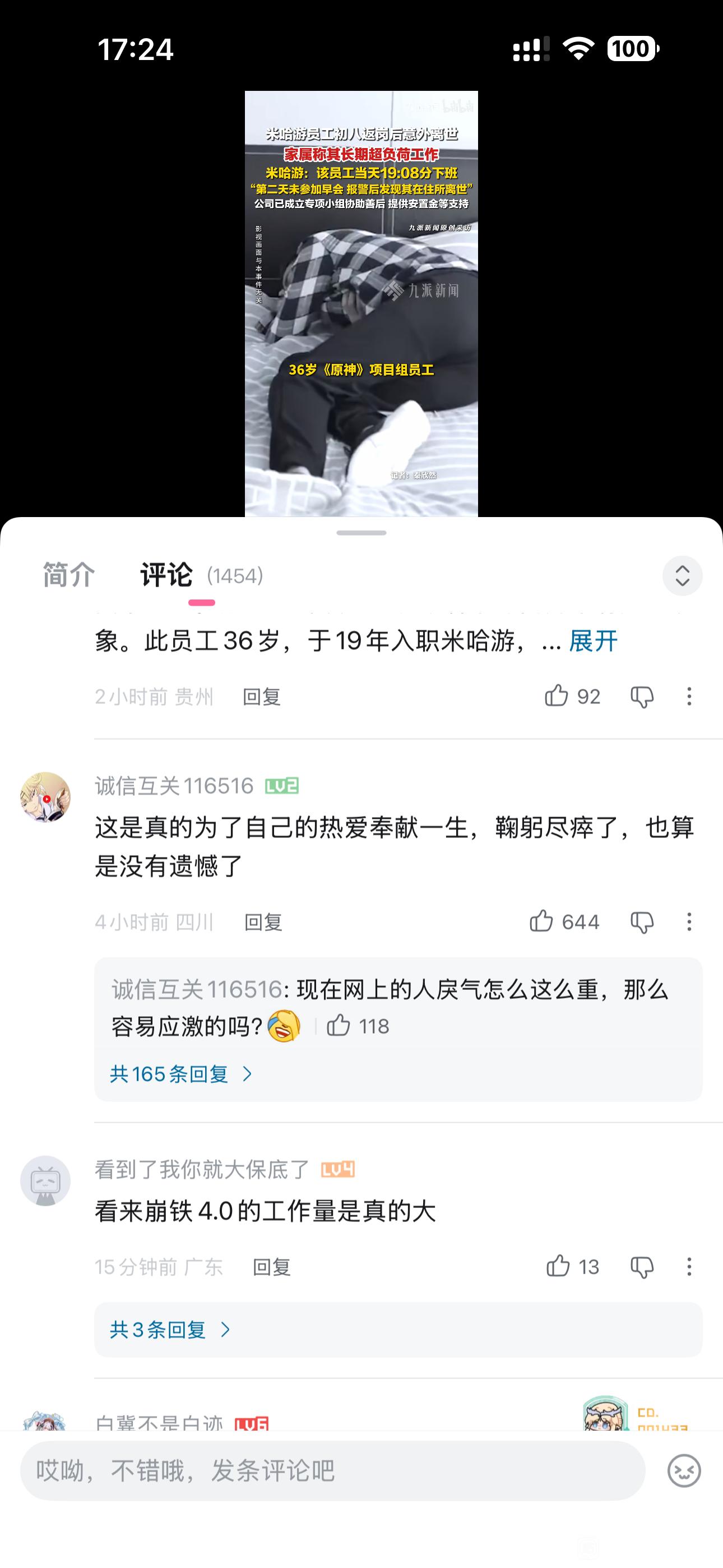This screenshot has width=723, height=1568.
Task: Switch to the 简介 tab
Action: coord(69,575)
